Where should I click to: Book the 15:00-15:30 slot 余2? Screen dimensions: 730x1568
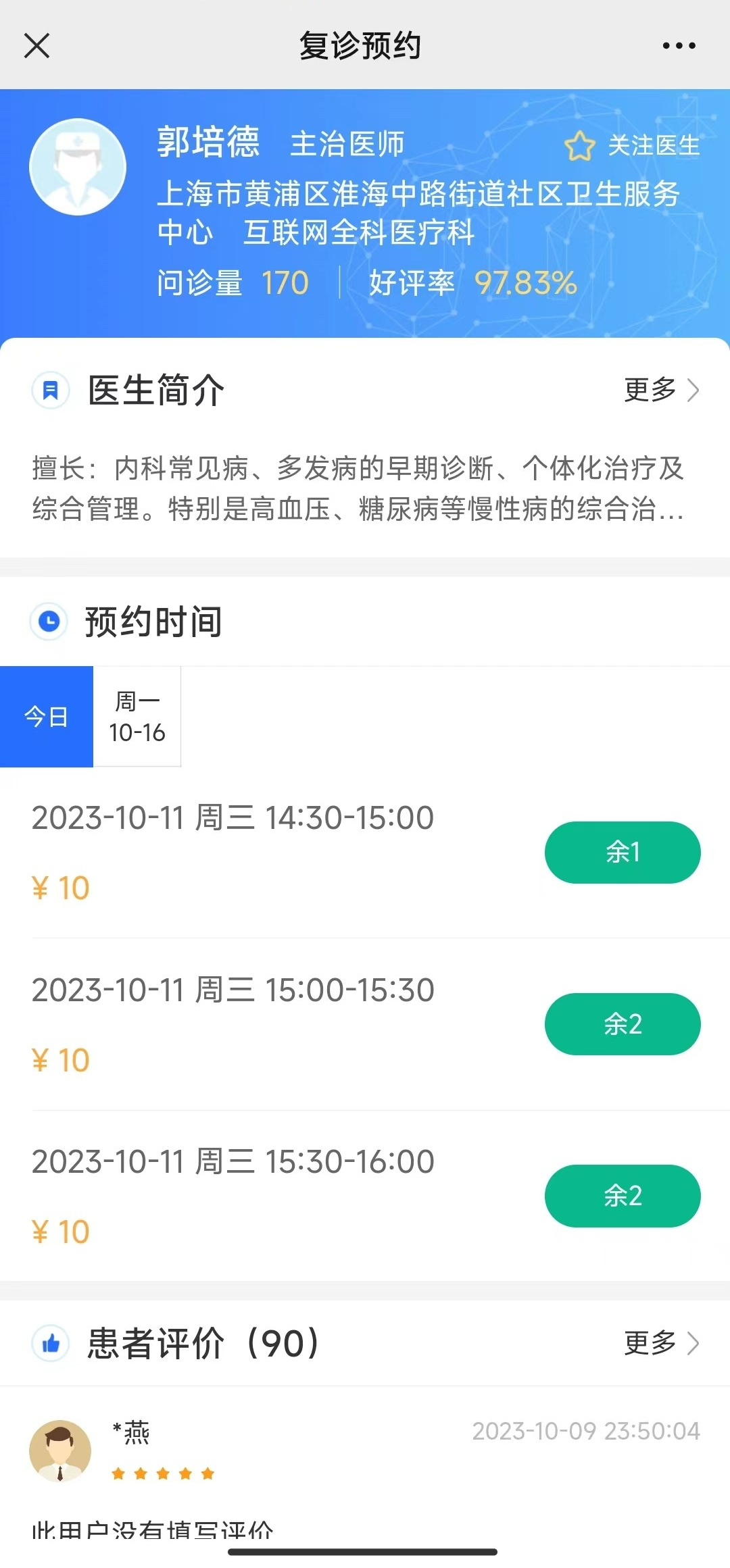click(623, 1024)
